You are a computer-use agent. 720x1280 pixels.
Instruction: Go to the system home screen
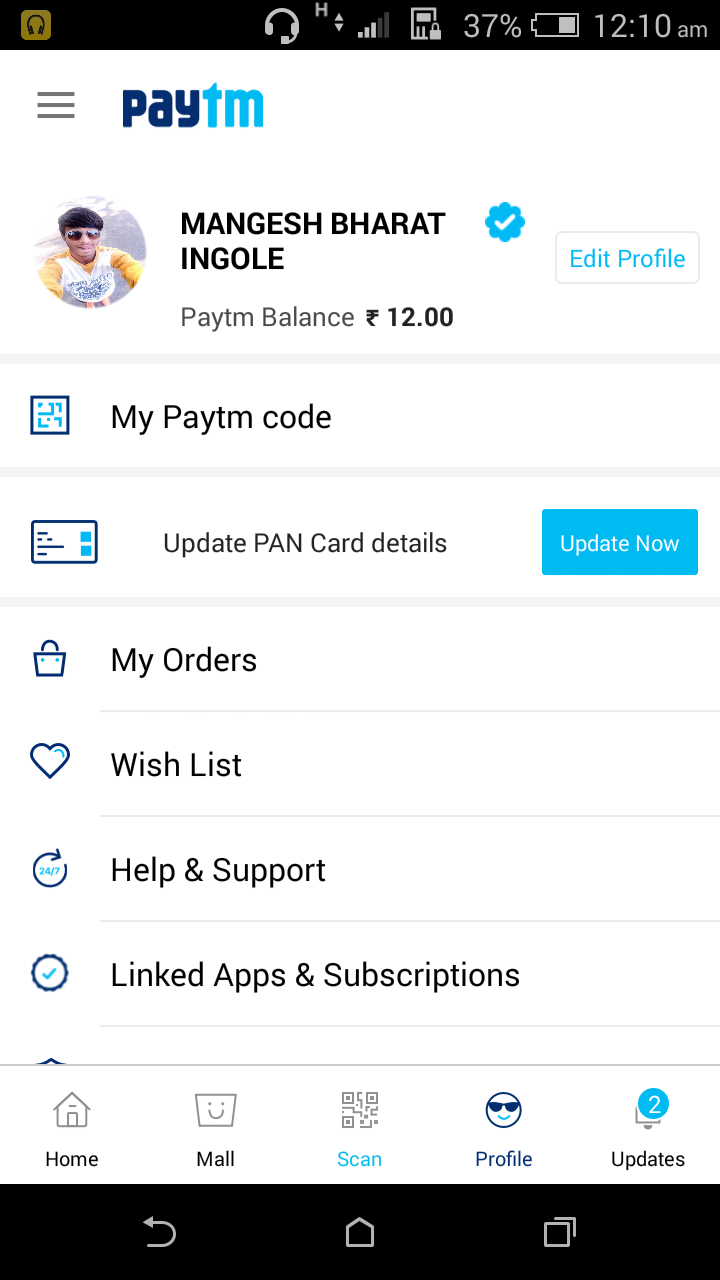(360, 1232)
